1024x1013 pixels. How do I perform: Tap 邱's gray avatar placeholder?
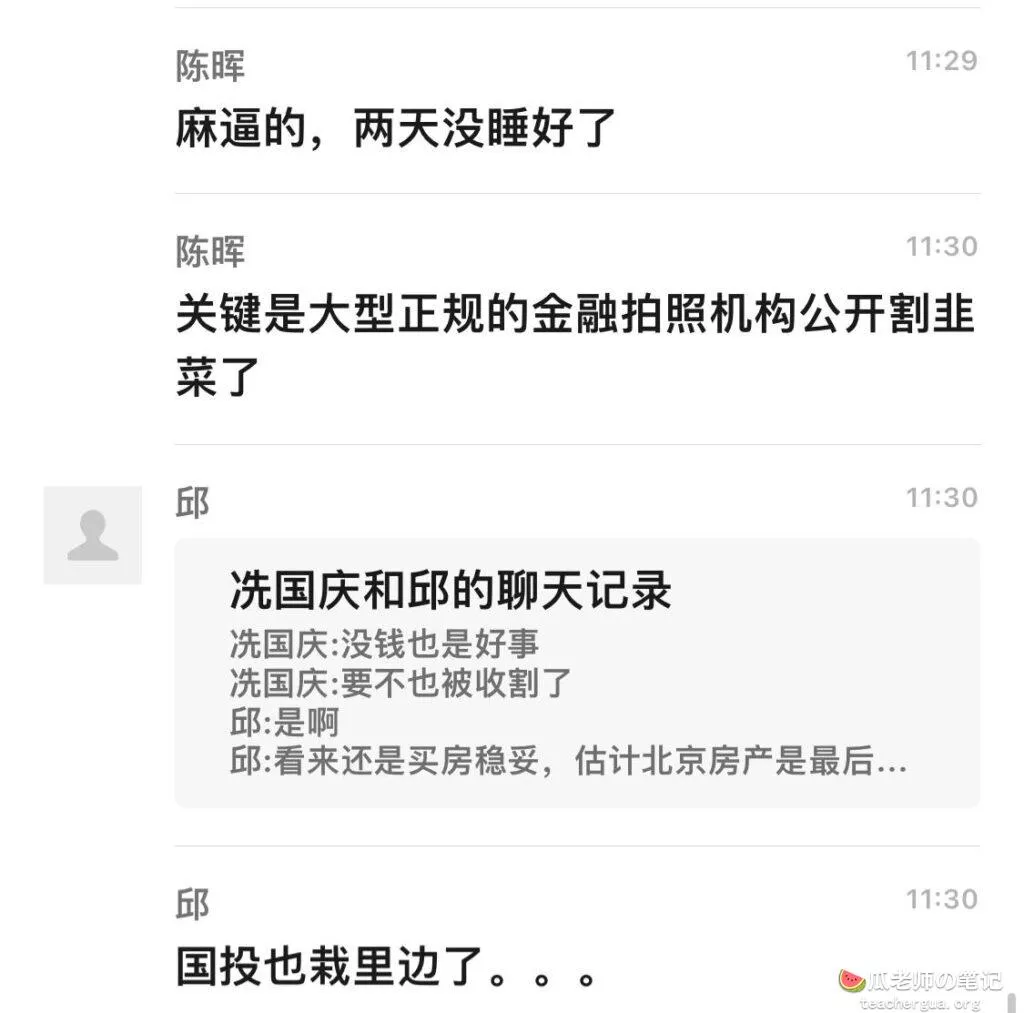pos(93,535)
